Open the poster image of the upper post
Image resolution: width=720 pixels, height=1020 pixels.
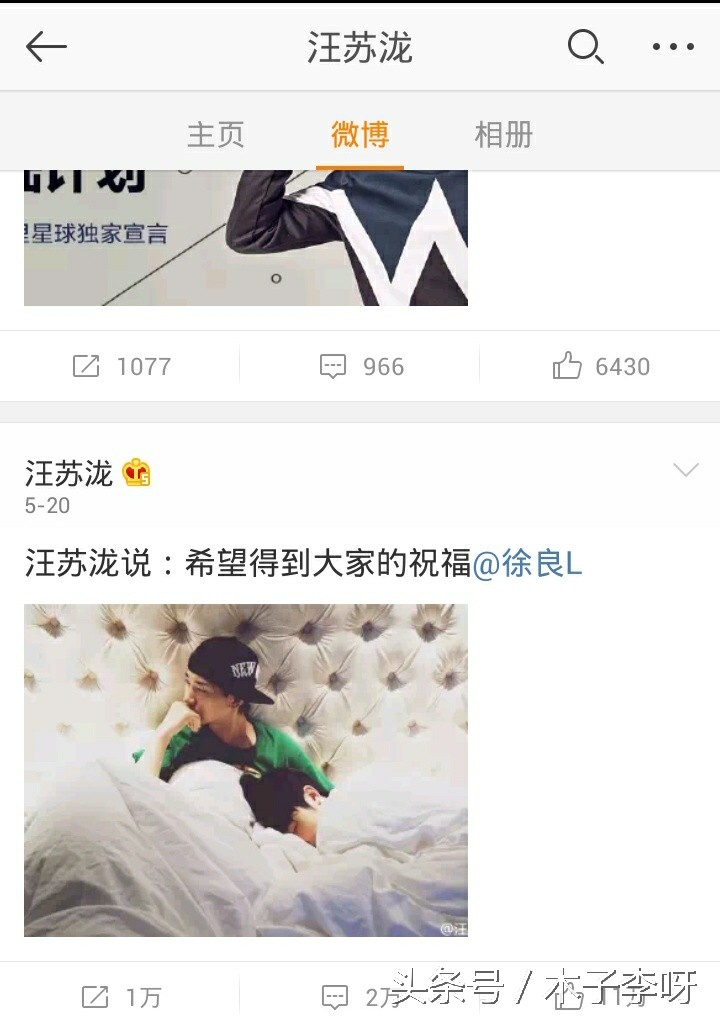[x=246, y=238]
